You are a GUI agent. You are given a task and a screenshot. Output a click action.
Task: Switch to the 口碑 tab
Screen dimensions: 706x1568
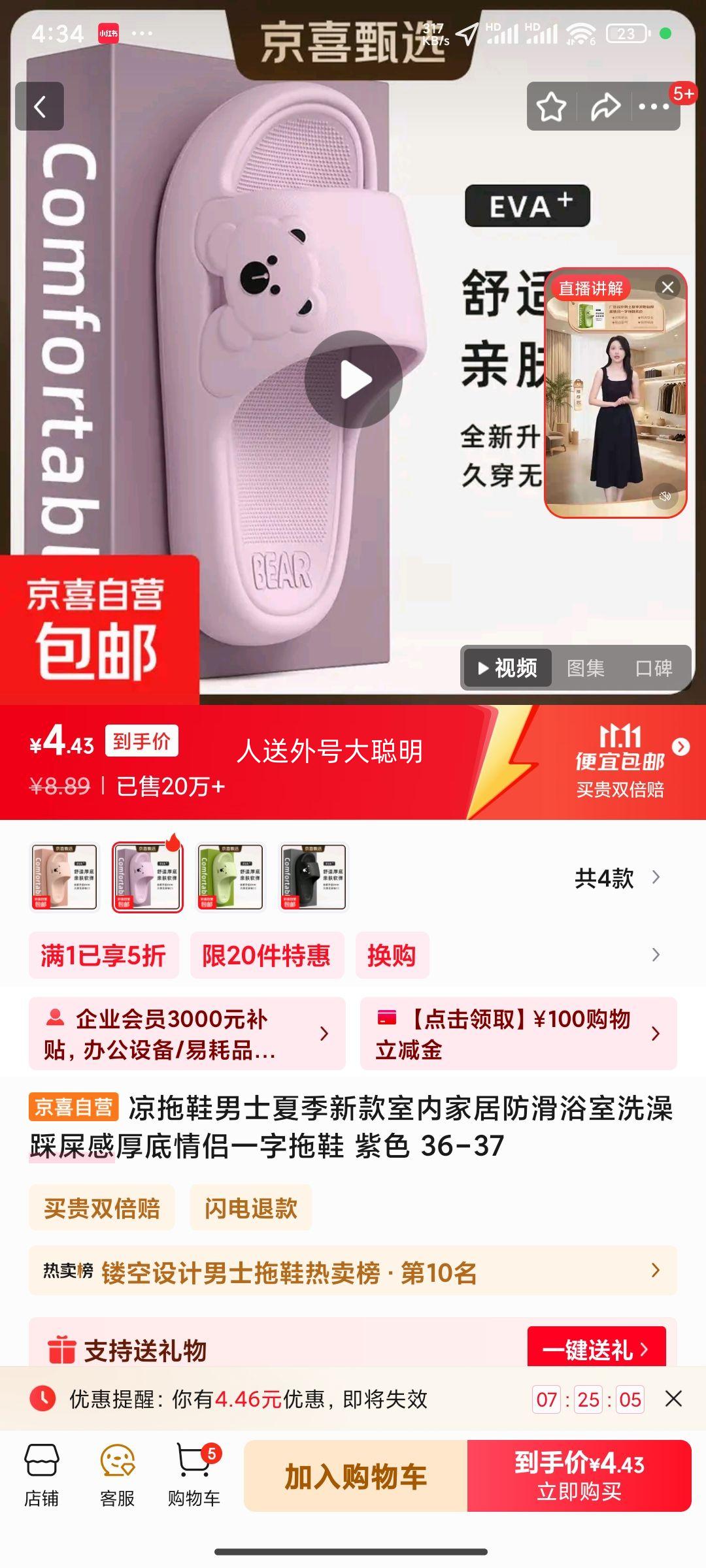[x=654, y=668]
